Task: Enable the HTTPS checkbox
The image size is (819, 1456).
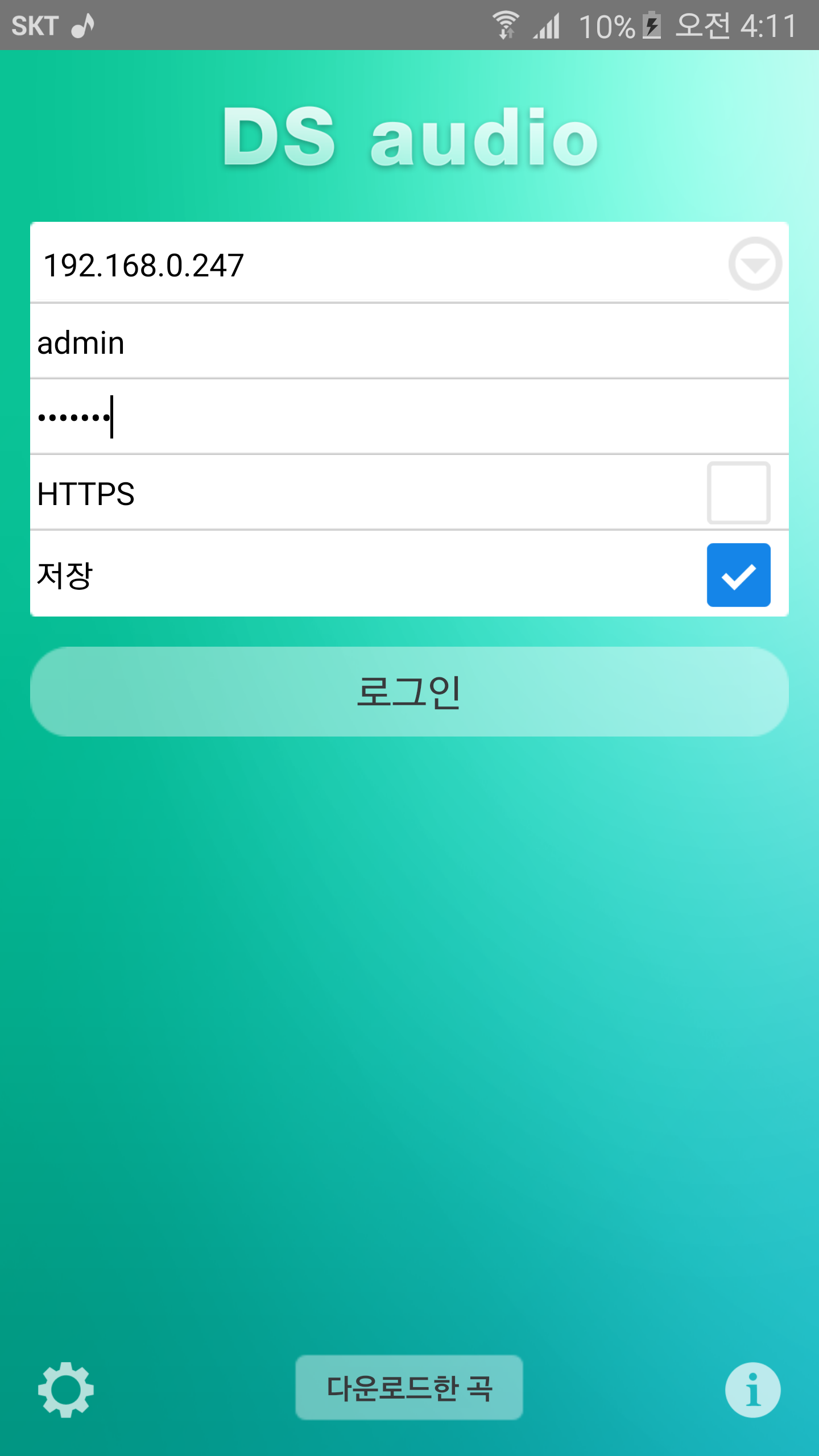Action: click(738, 493)
